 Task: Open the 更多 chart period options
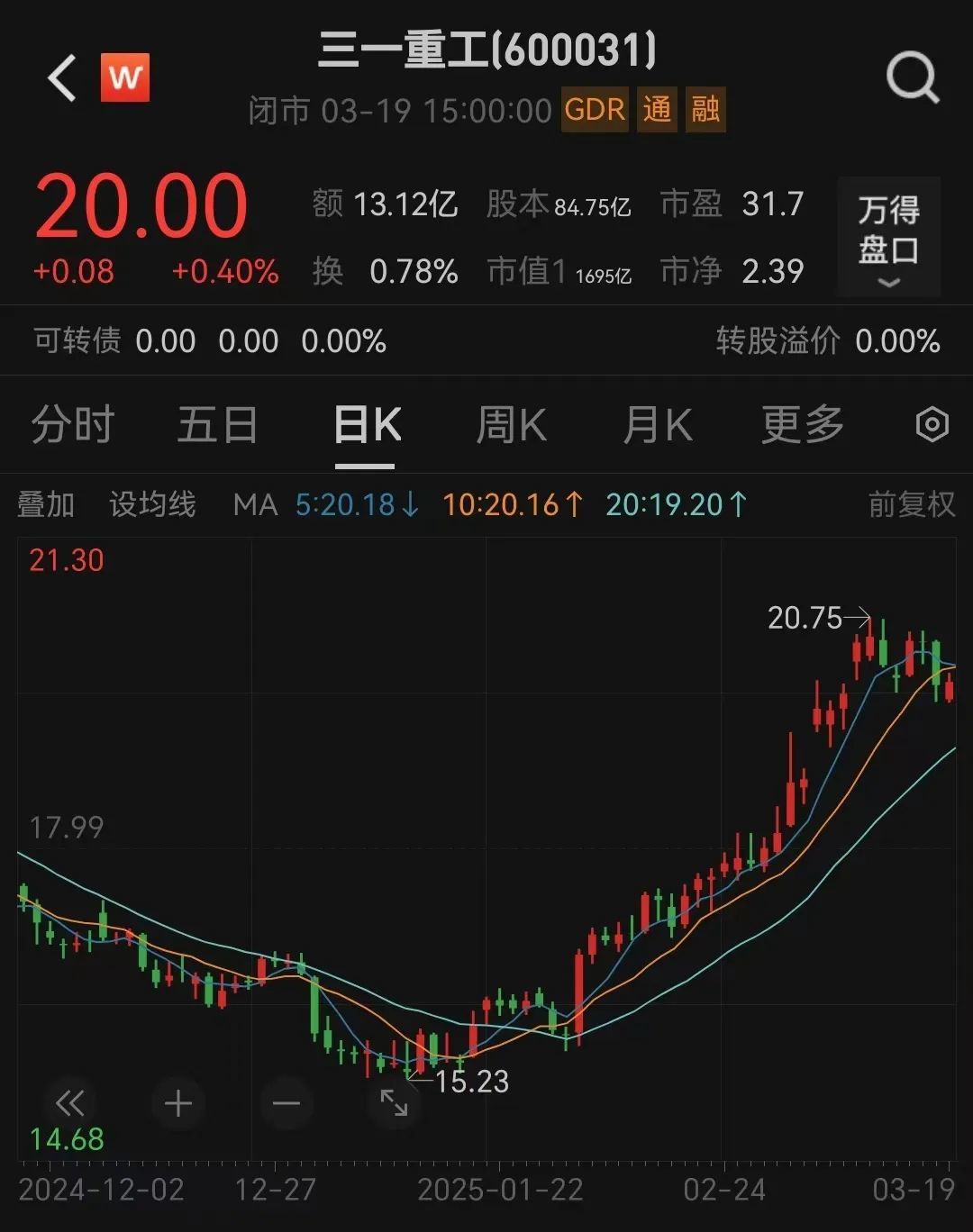(802, 425)
